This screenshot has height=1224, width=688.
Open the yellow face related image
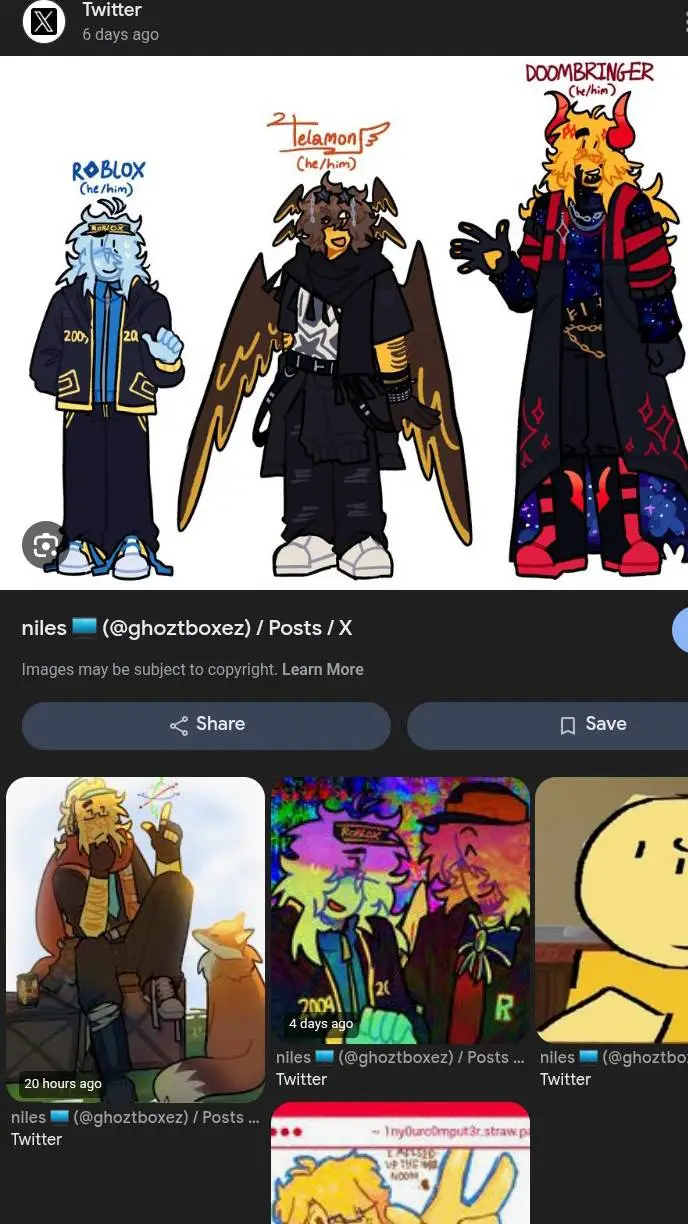coord(612,908)
